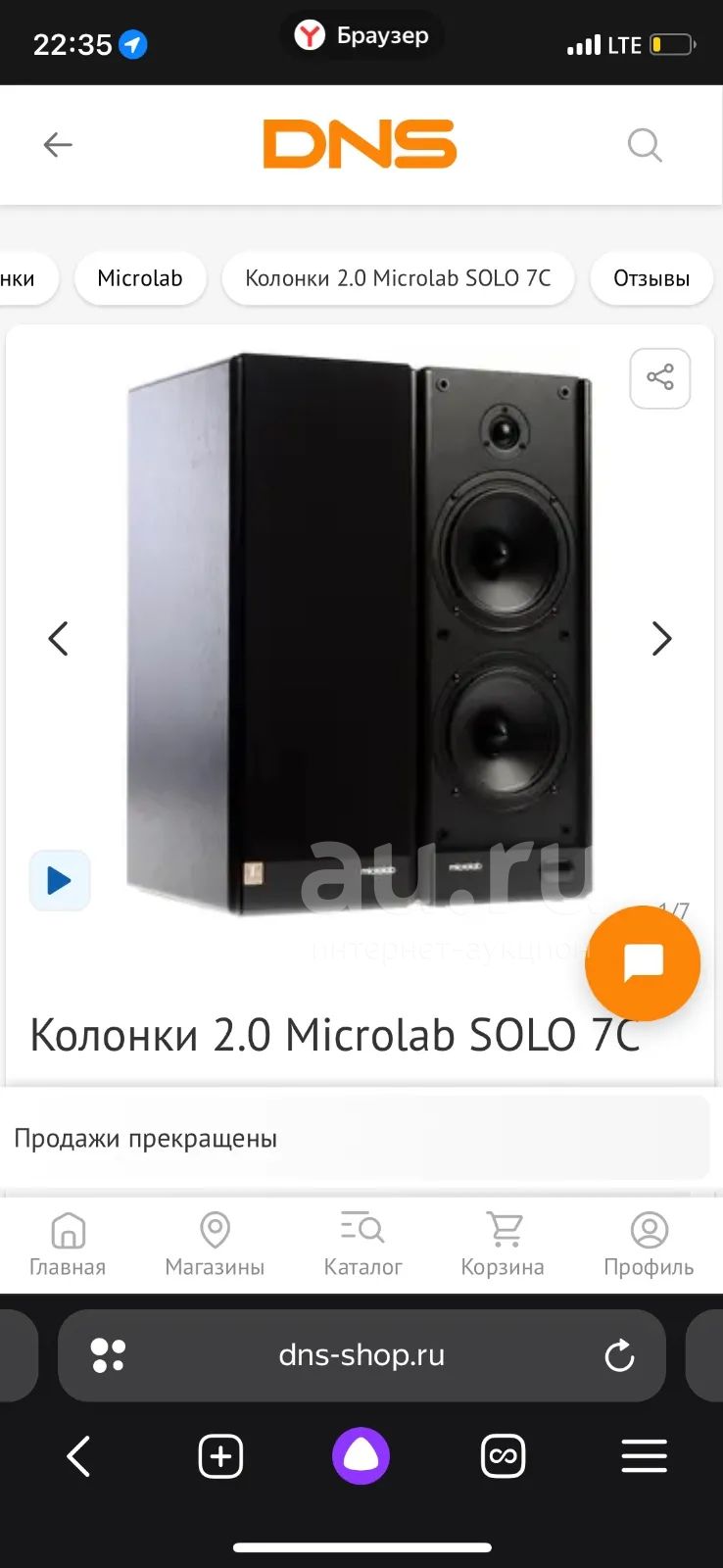Jump to the Отзывы chip

click(x=651, y=278)
